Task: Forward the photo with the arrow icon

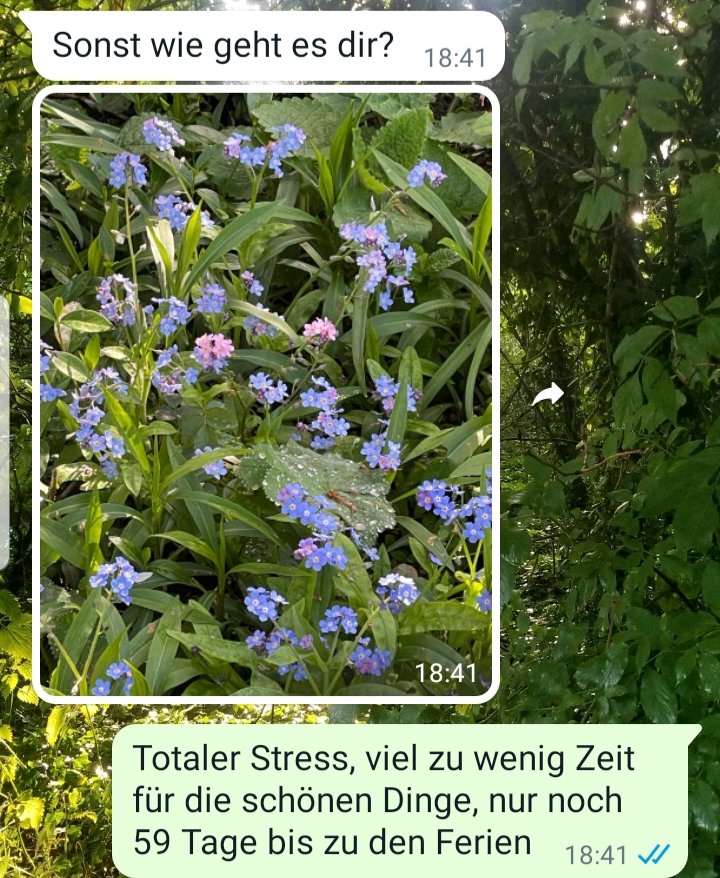Action: click(x=547, y=395)
